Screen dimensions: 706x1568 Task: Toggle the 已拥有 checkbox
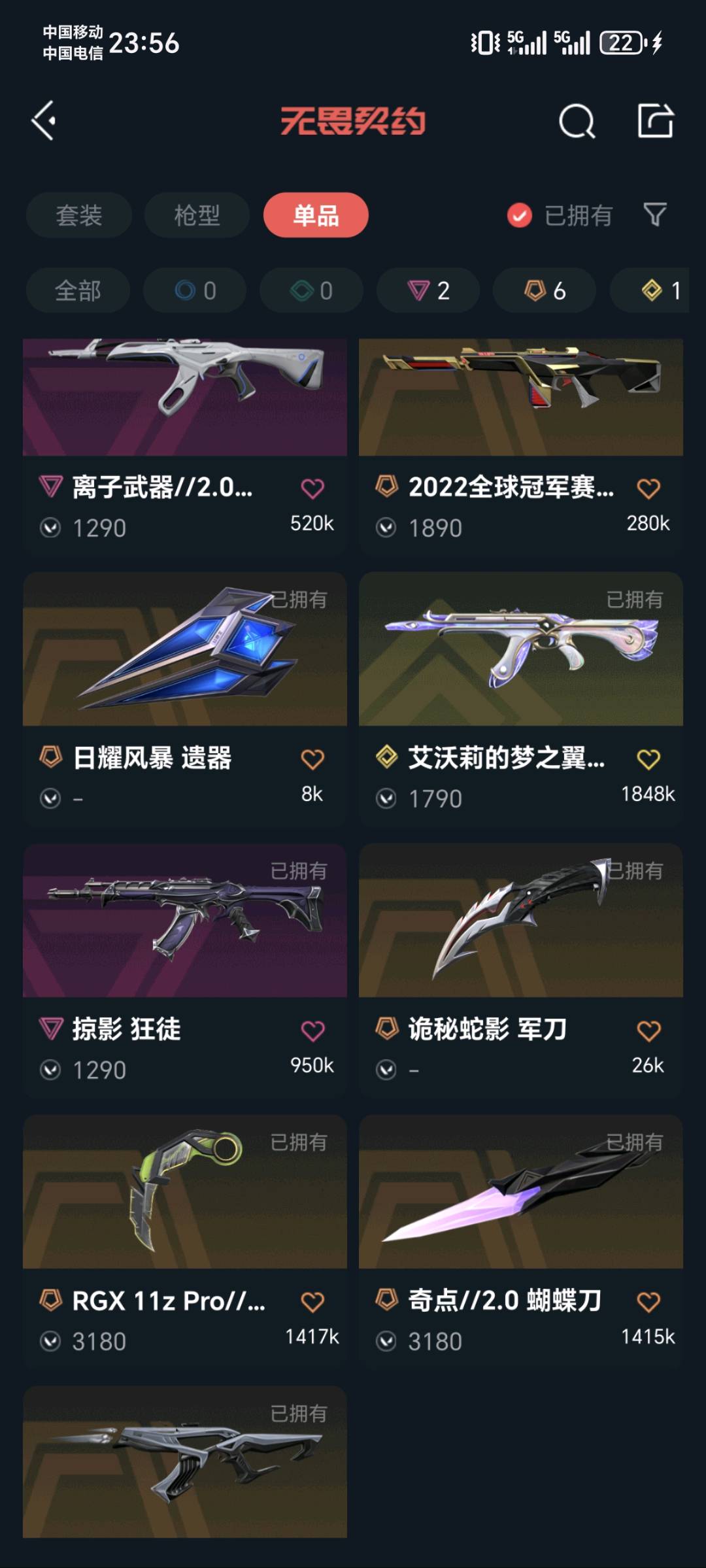(520, 215)
